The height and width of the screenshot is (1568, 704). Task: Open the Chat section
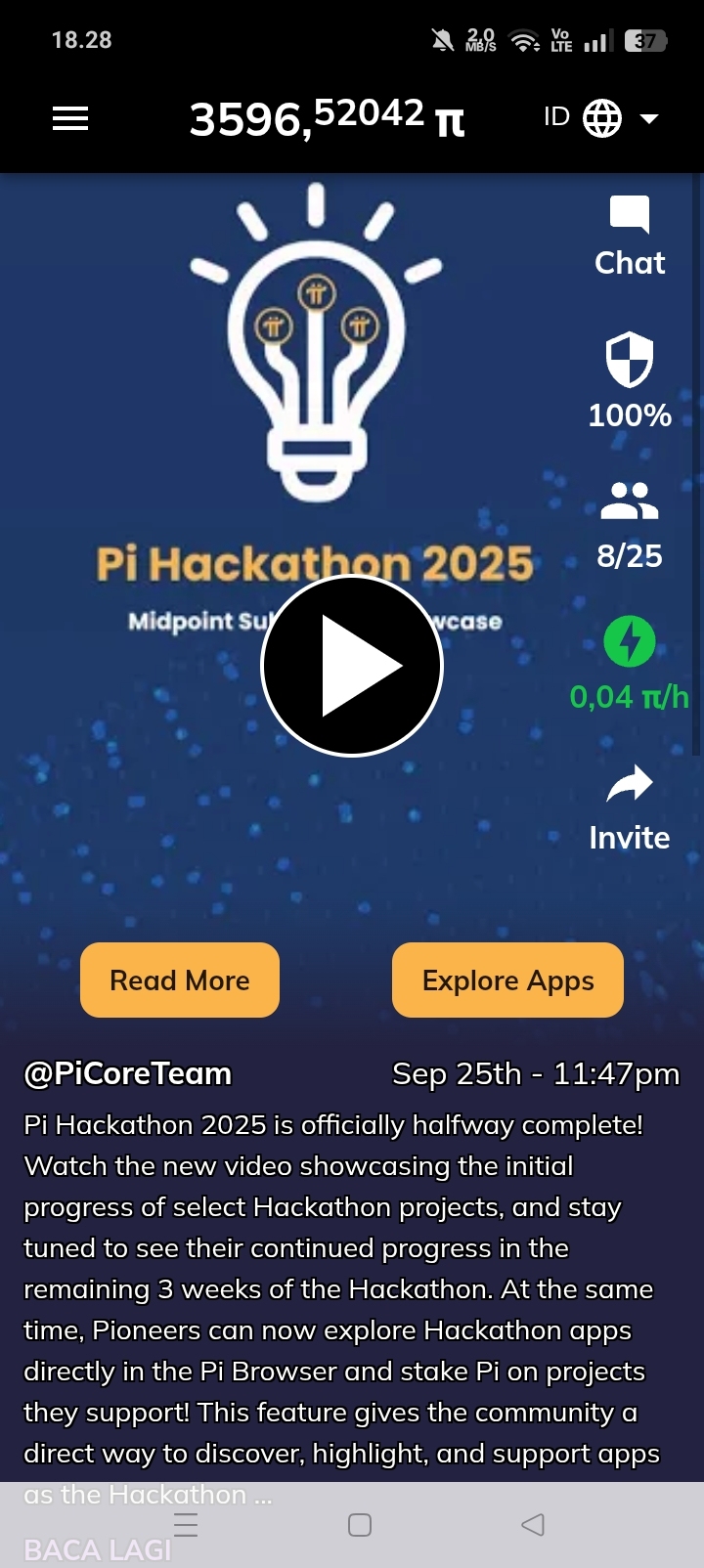(630, 237)
